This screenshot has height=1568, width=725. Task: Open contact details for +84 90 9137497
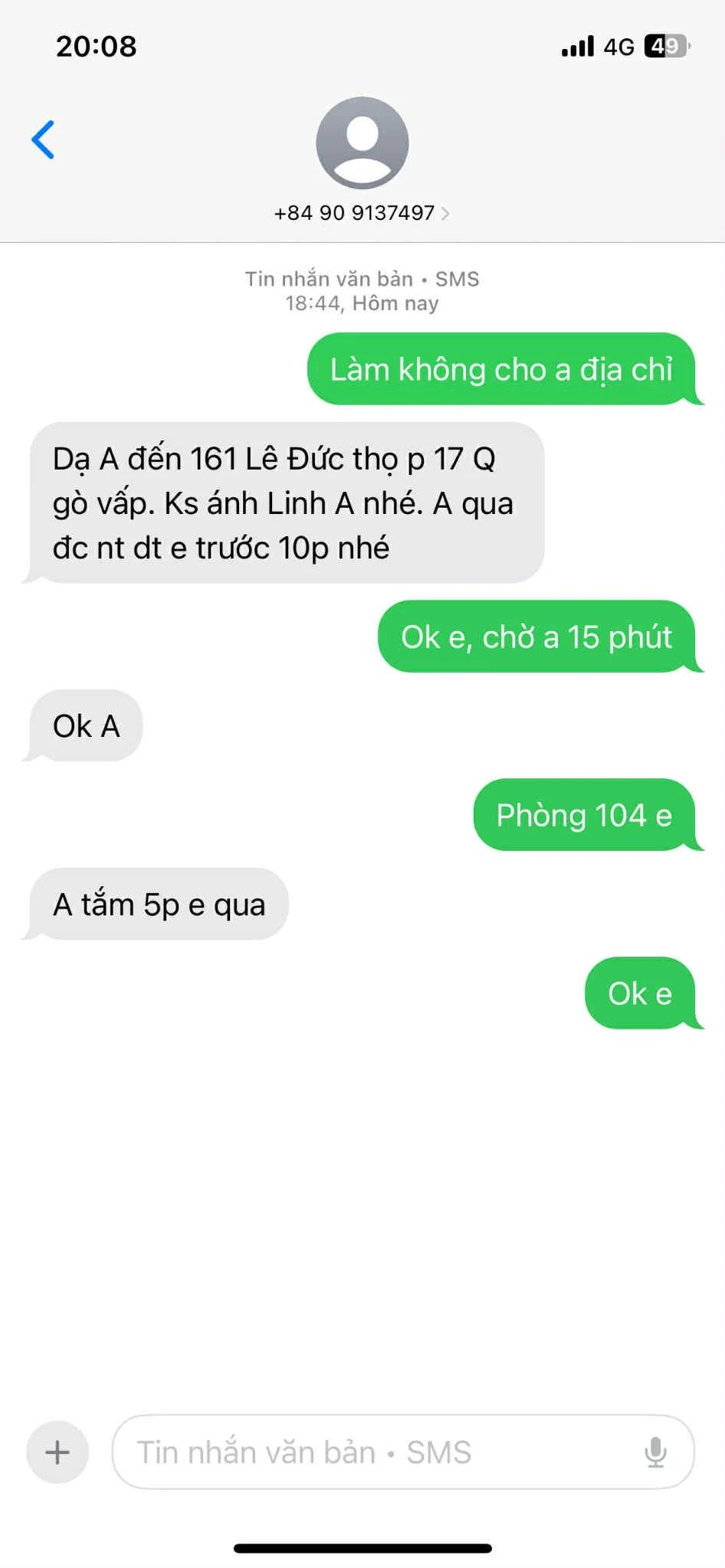(362, 212)
